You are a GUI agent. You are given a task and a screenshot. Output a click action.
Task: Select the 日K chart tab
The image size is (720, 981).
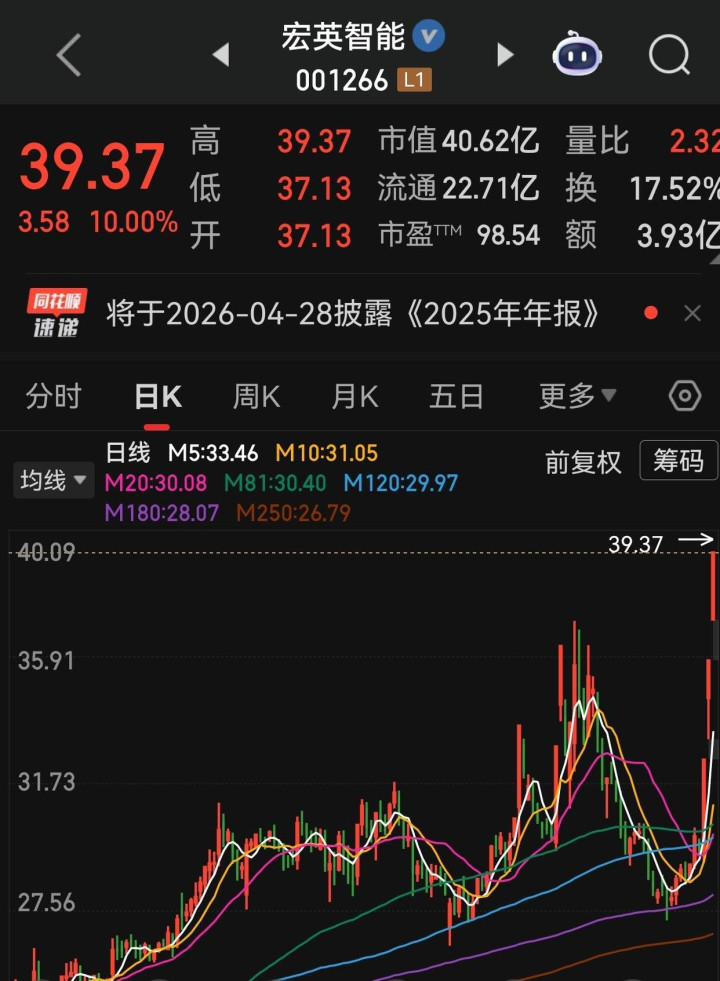(158, 397)
